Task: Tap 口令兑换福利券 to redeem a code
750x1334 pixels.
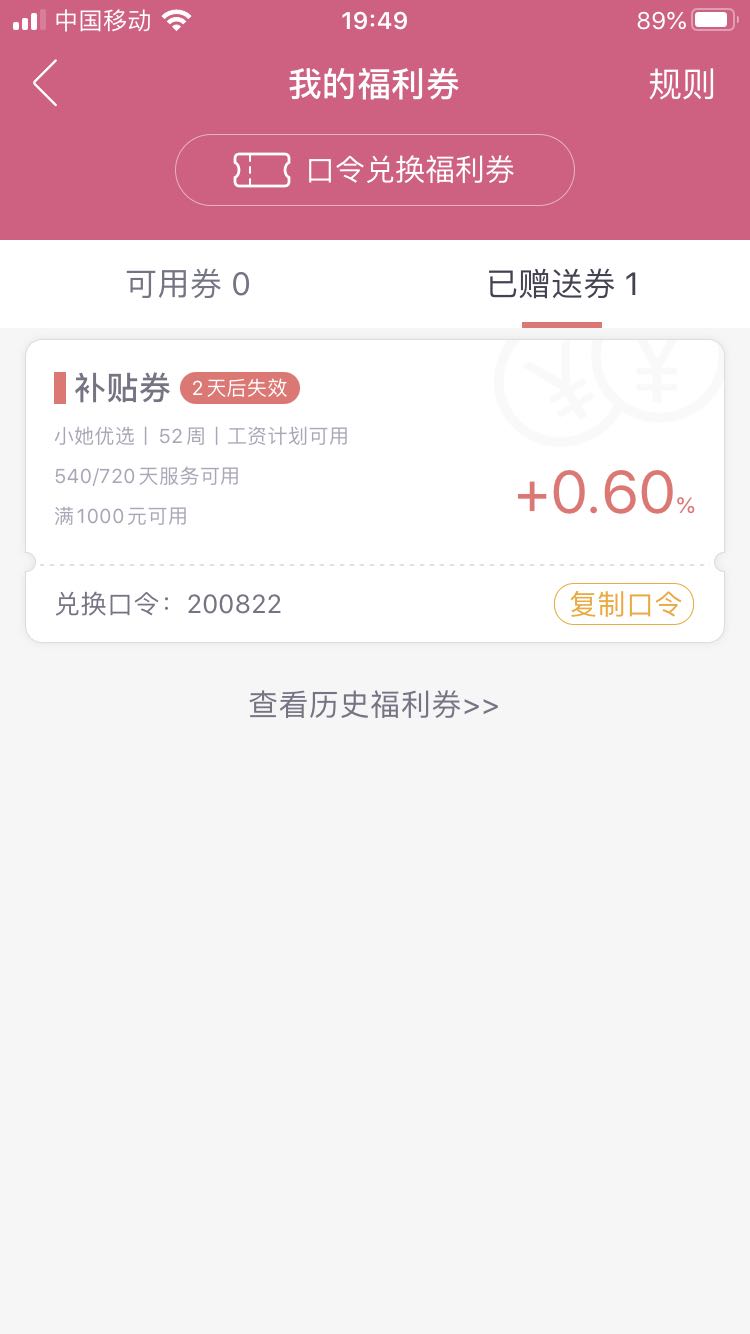Action: (x=375, y=170)
